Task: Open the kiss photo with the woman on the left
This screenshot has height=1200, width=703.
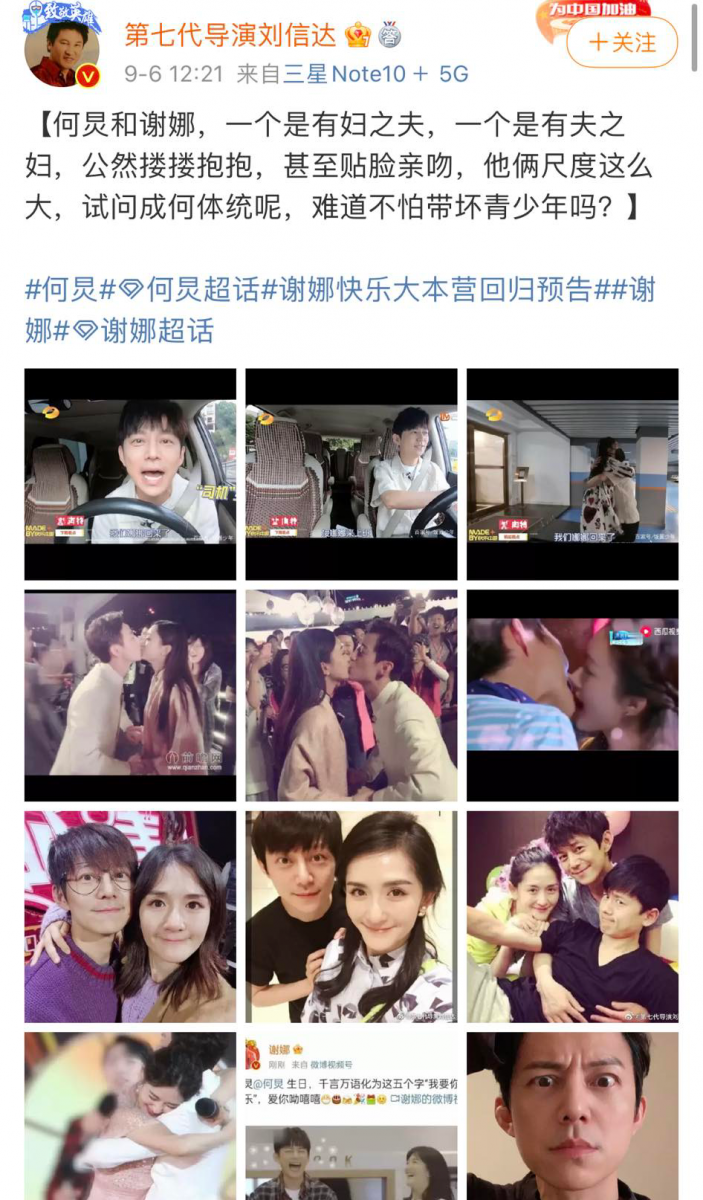Action: pyautogui.click(x=351, y=695)
